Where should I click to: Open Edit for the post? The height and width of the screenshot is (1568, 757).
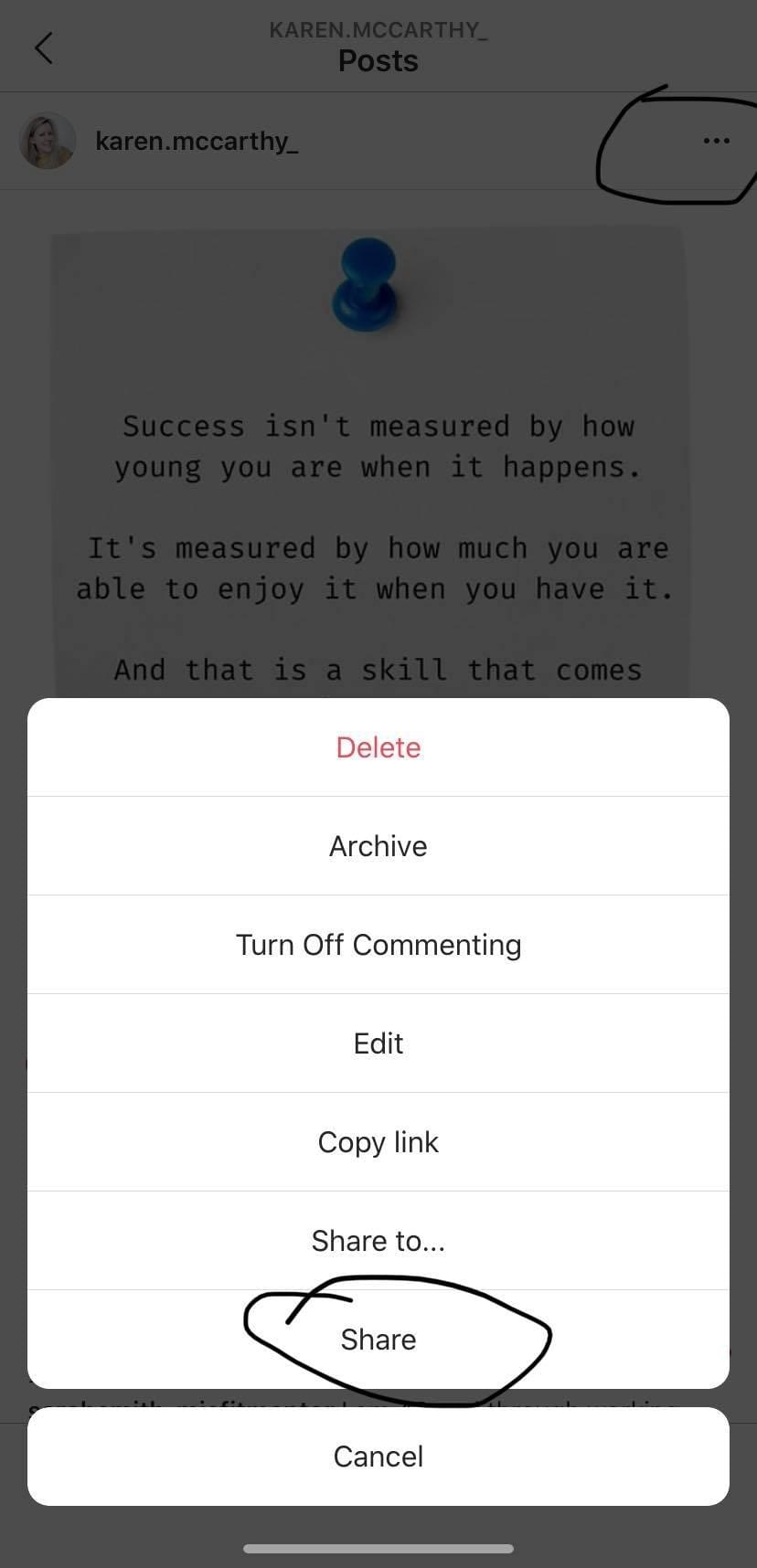tap(378, 1044)
